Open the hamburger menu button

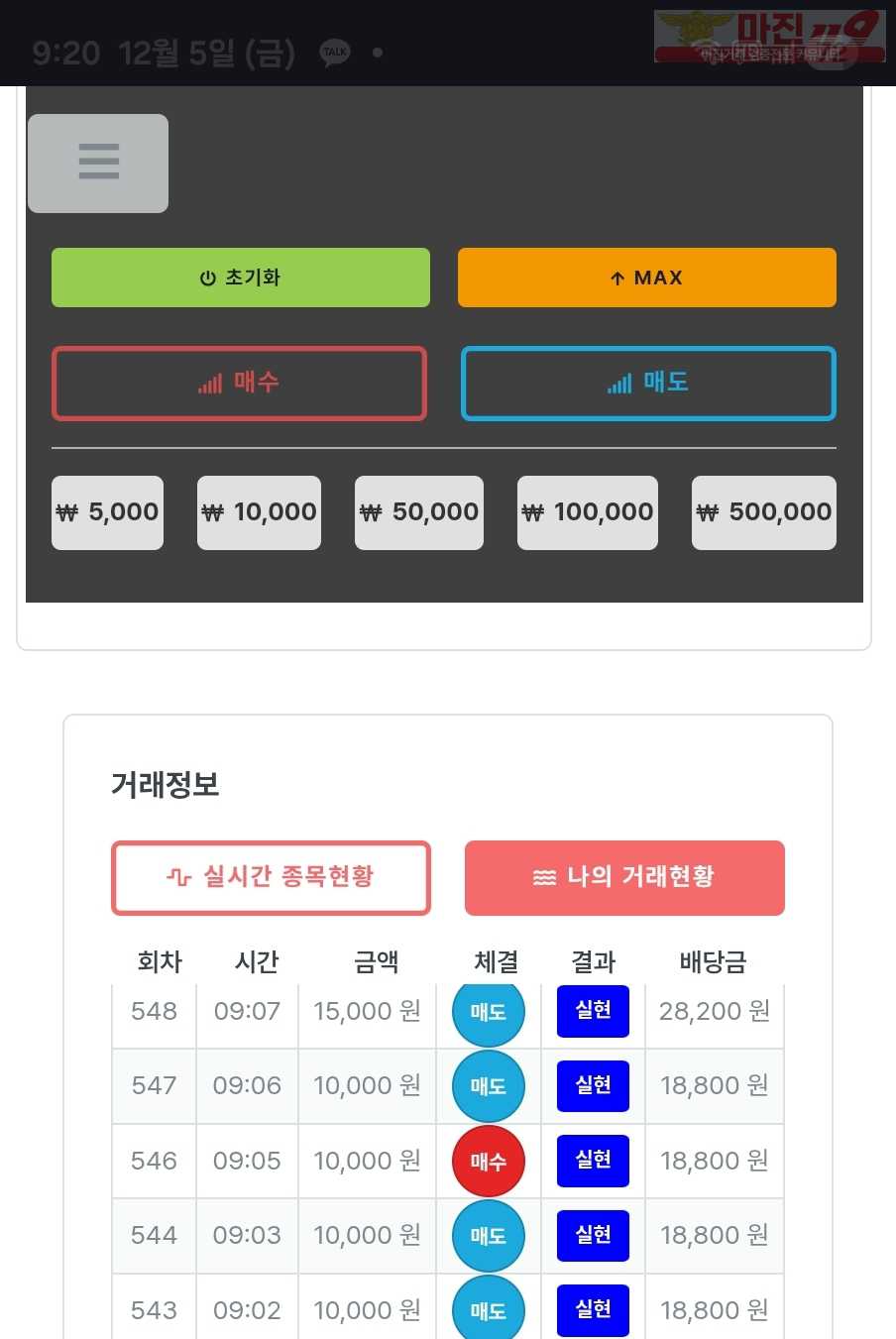pos(98,163)
